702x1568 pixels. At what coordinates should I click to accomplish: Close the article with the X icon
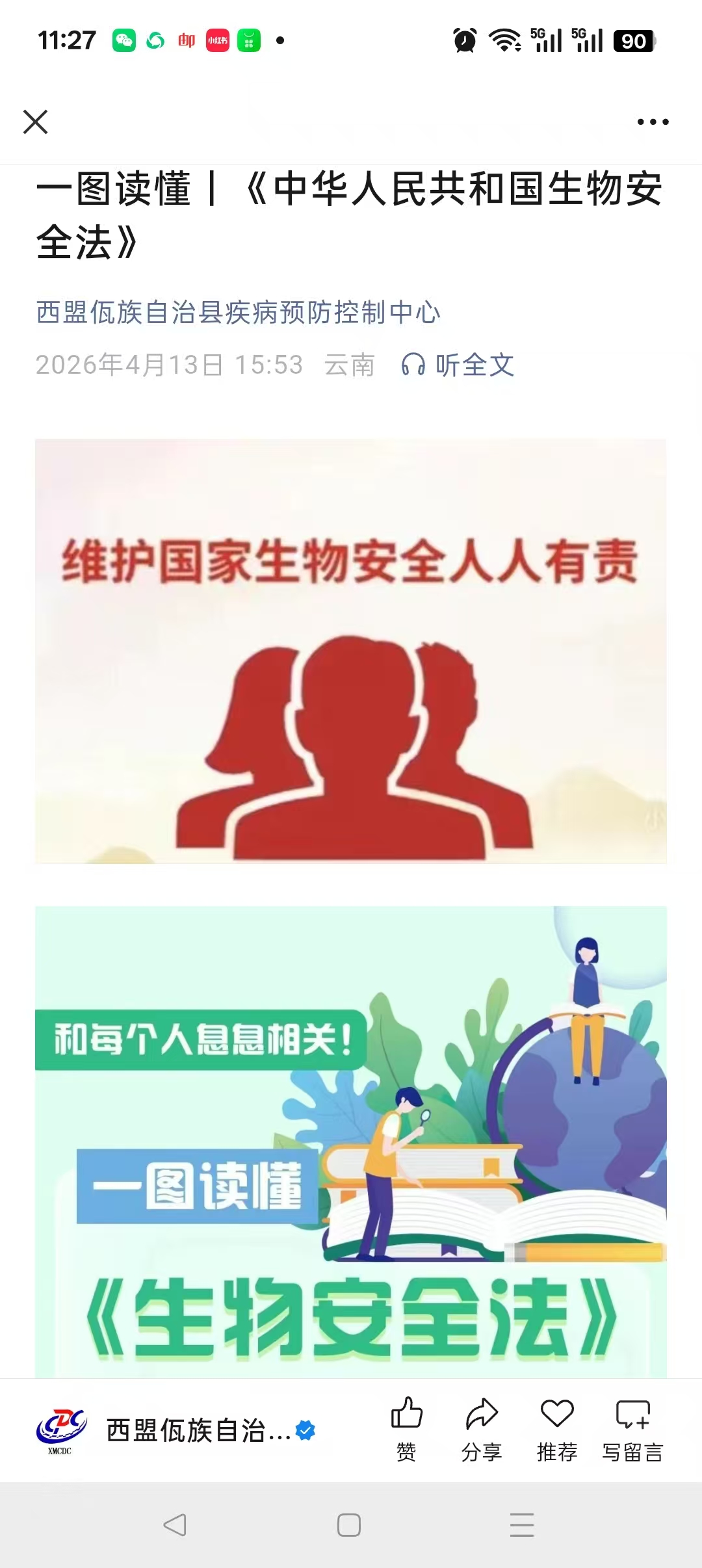pyautogui.click(x=35, y=122)
